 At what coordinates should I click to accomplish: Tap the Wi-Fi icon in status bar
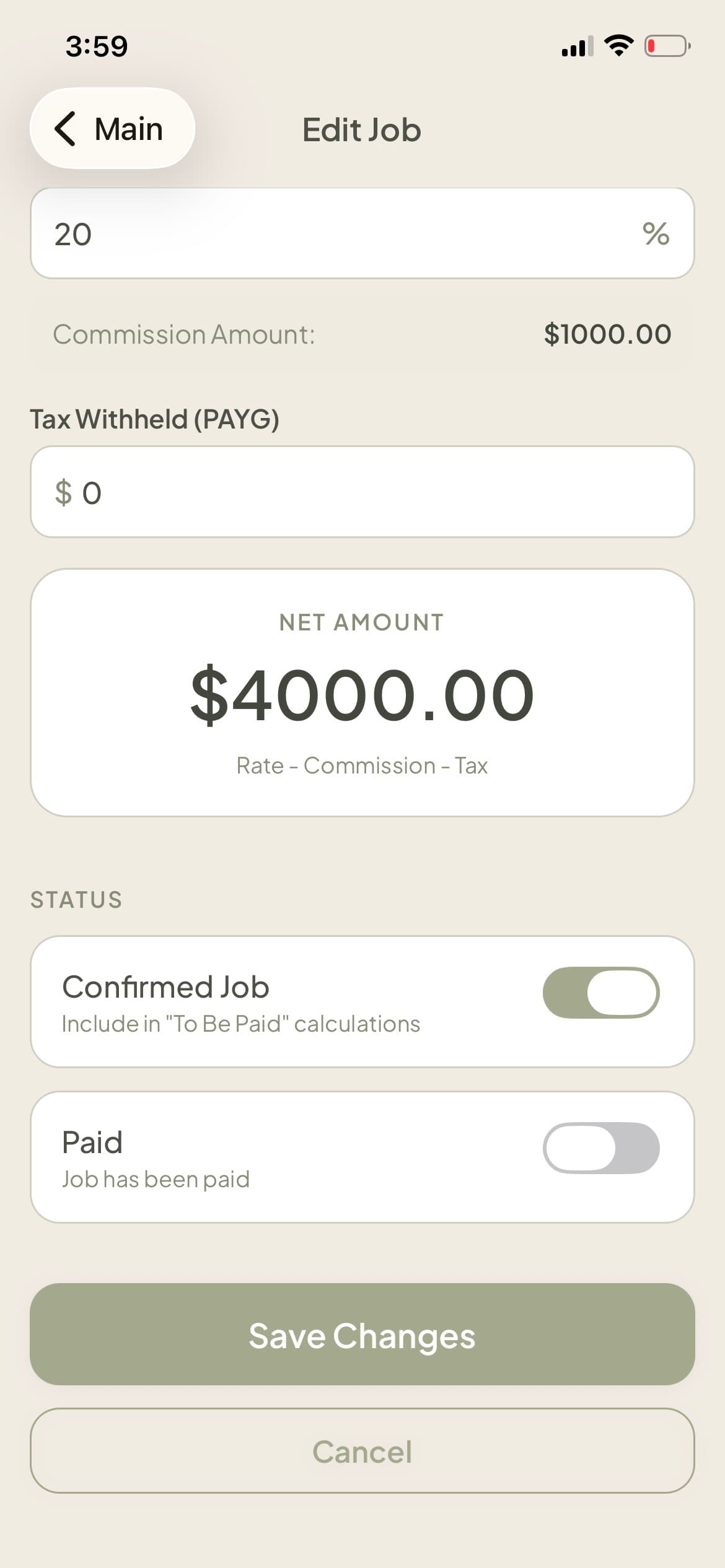click(618, 44)
